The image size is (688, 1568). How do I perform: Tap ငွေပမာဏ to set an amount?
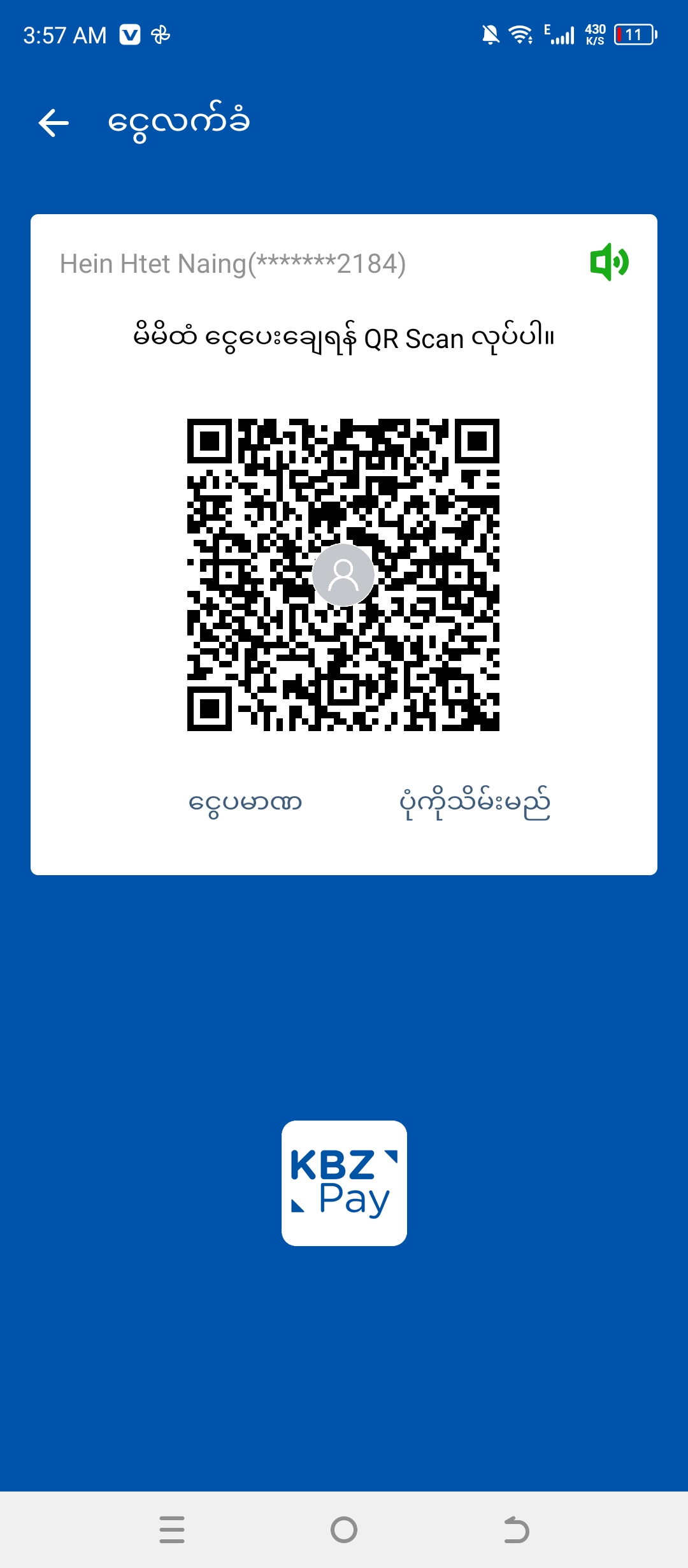(245, 802)
